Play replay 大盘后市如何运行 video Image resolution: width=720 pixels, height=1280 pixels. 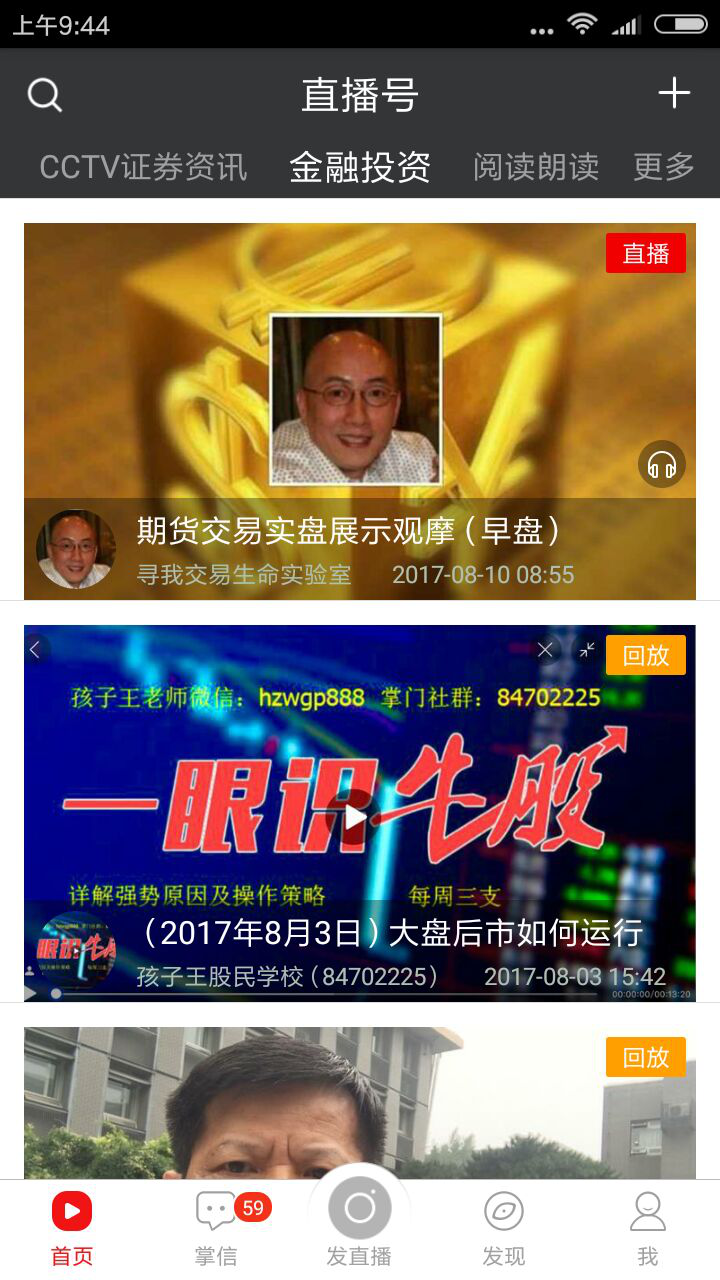pyautogui.click(x=358, y=816)
